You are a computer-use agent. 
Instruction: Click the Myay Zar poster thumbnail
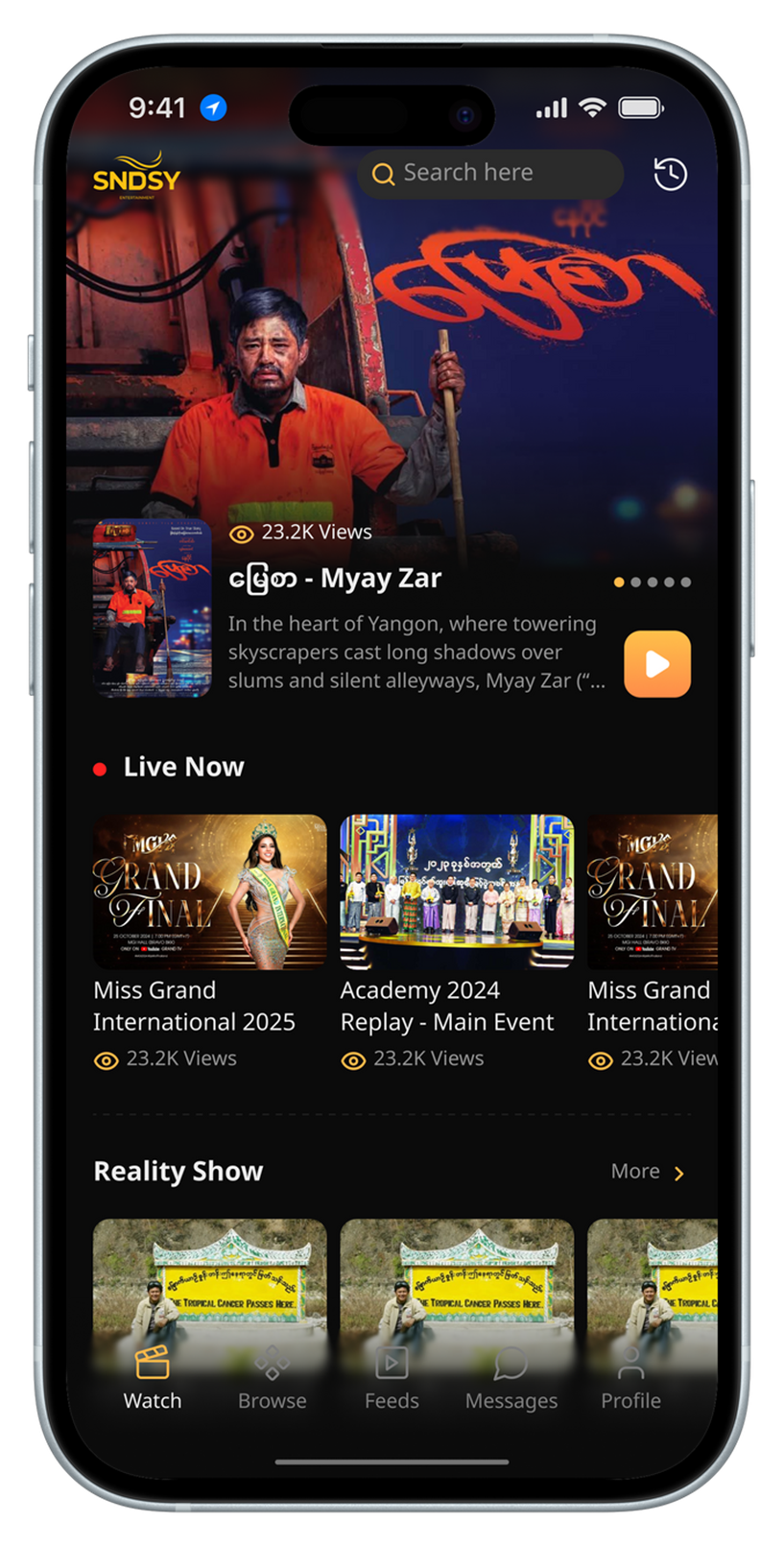coord(153,609)
